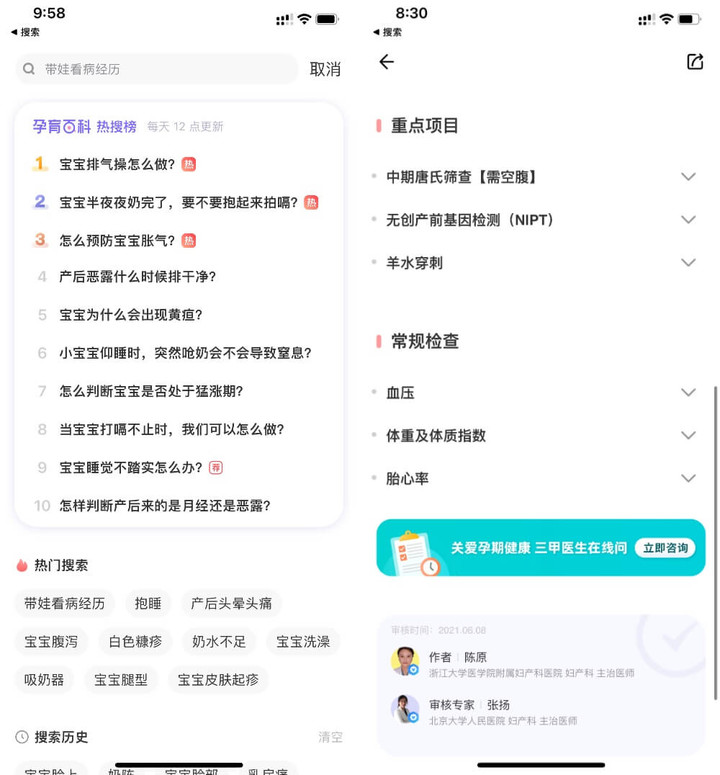Select the 产后头晕头痛 search chip
The image size is (720, 775).
(x=231, y=603)
